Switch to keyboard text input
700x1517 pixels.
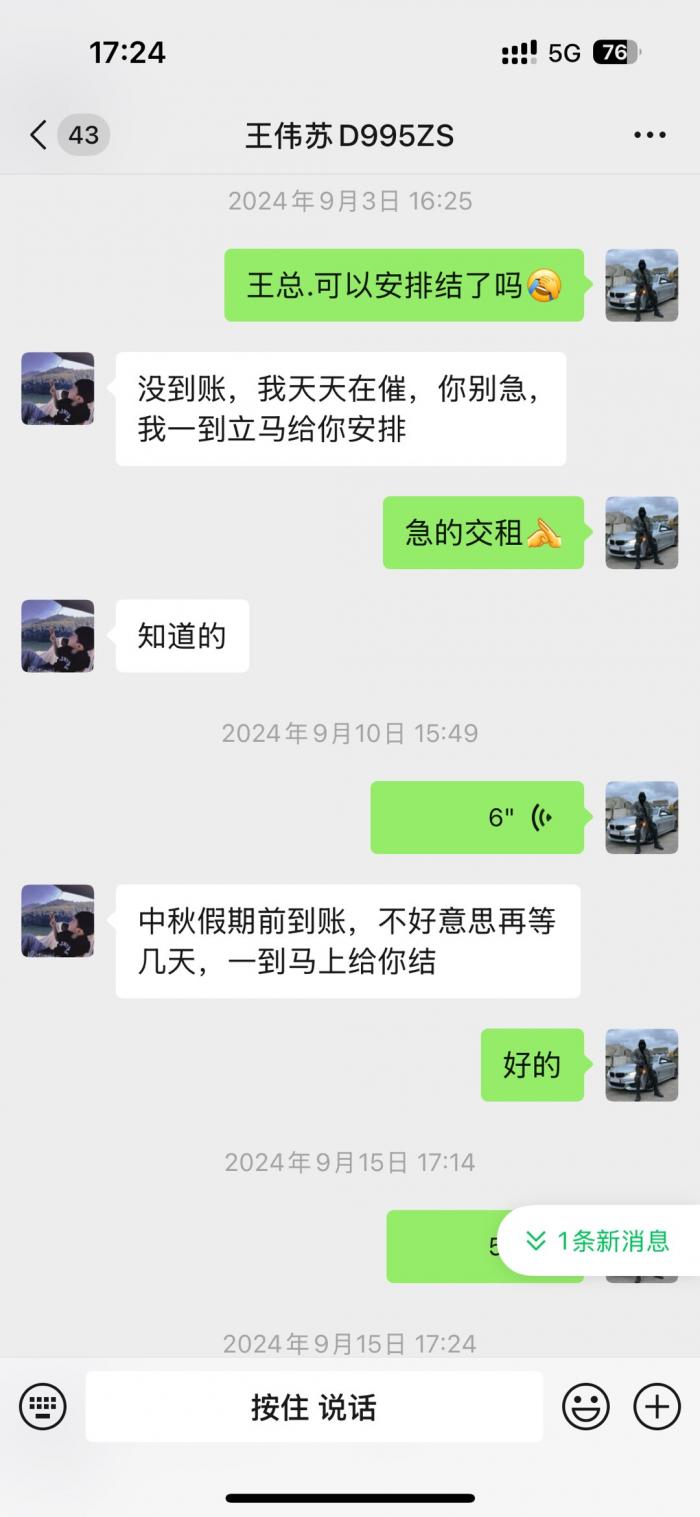tap(43, 1407)
